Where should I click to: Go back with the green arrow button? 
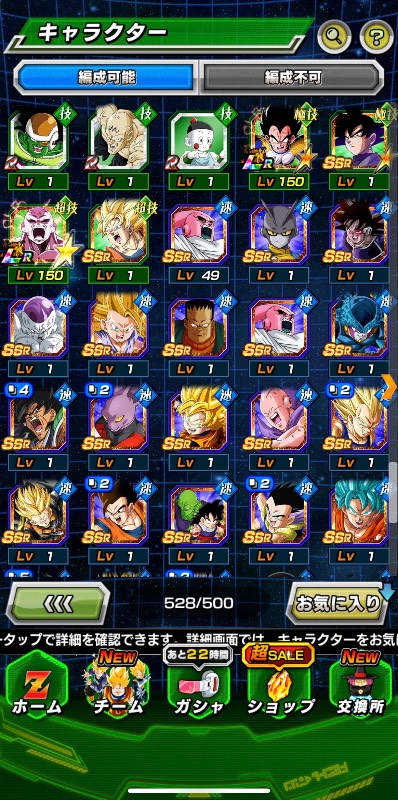coord(57,603)
